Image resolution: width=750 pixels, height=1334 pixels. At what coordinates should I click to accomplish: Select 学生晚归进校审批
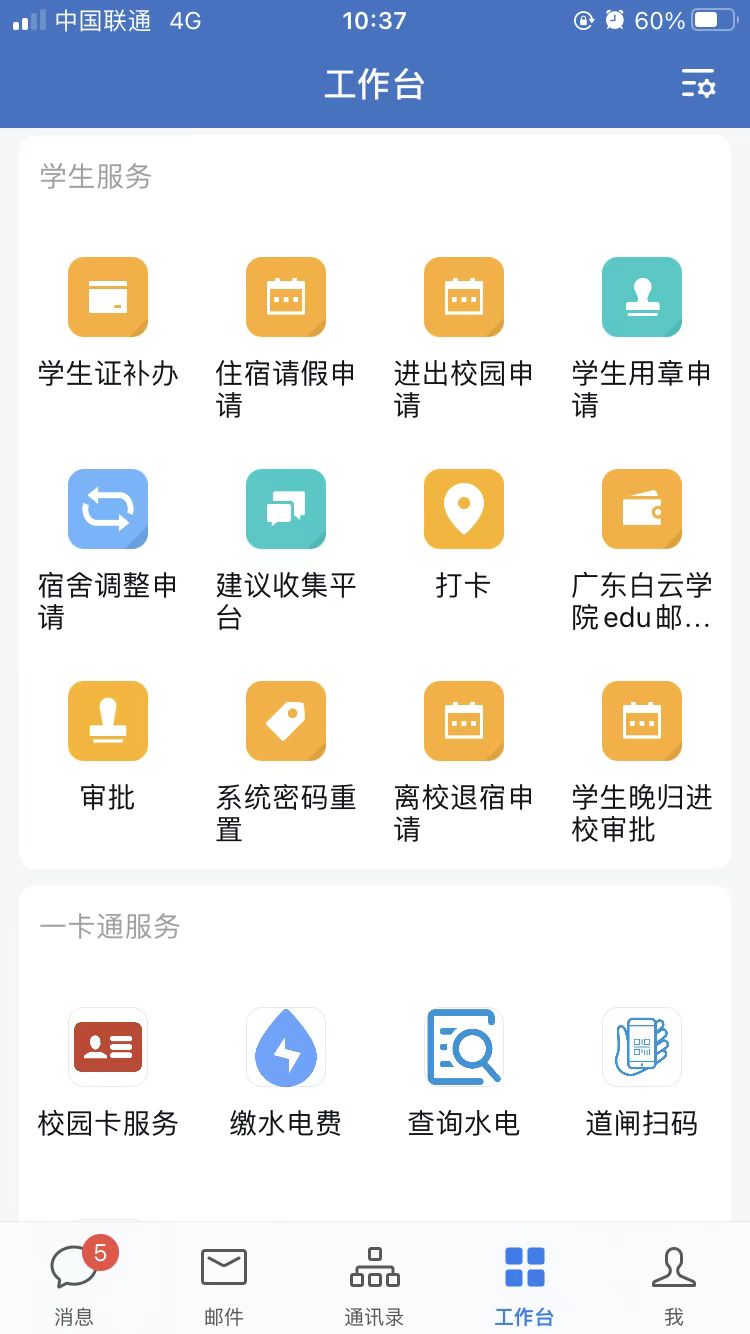642,721
